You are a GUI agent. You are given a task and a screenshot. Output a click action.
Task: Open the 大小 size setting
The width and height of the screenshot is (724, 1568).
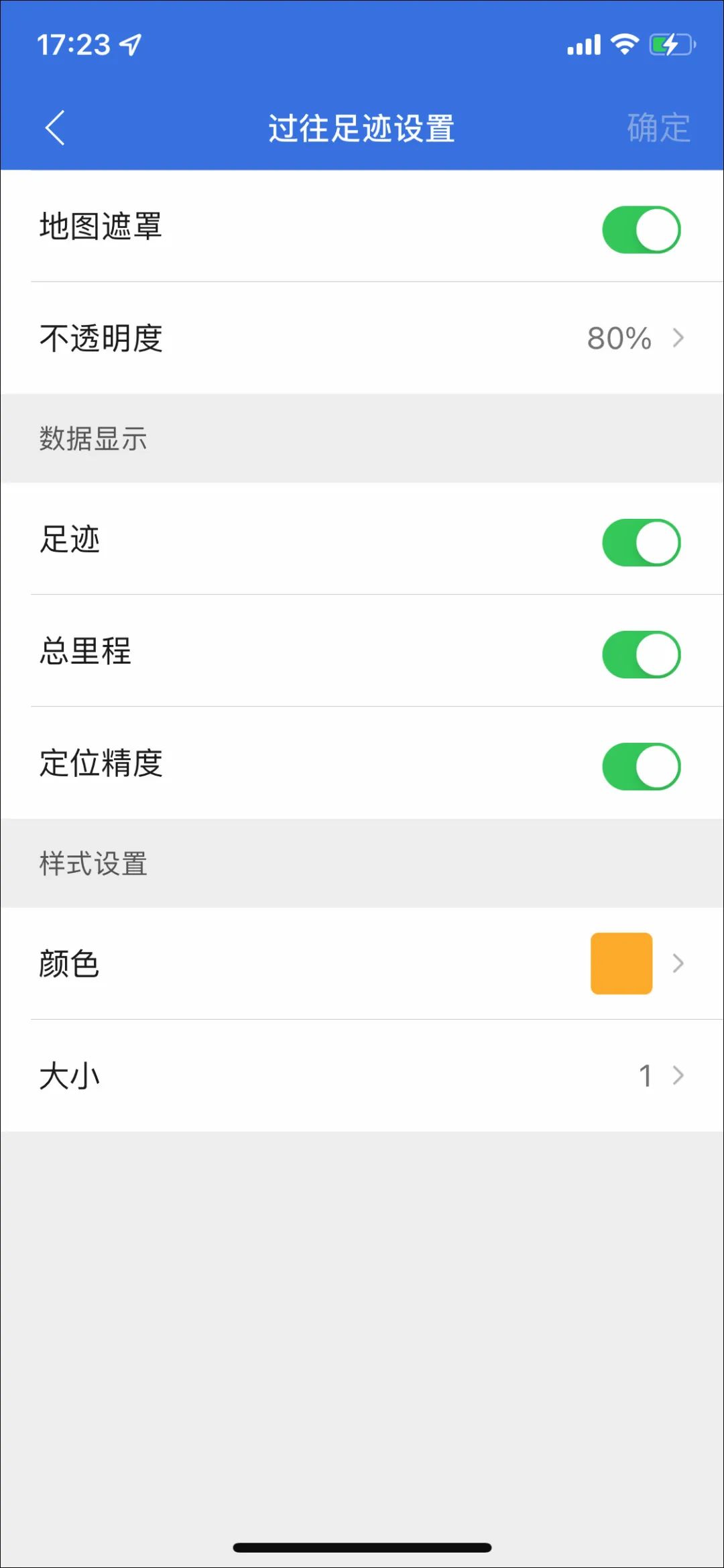click(362, 1075)
